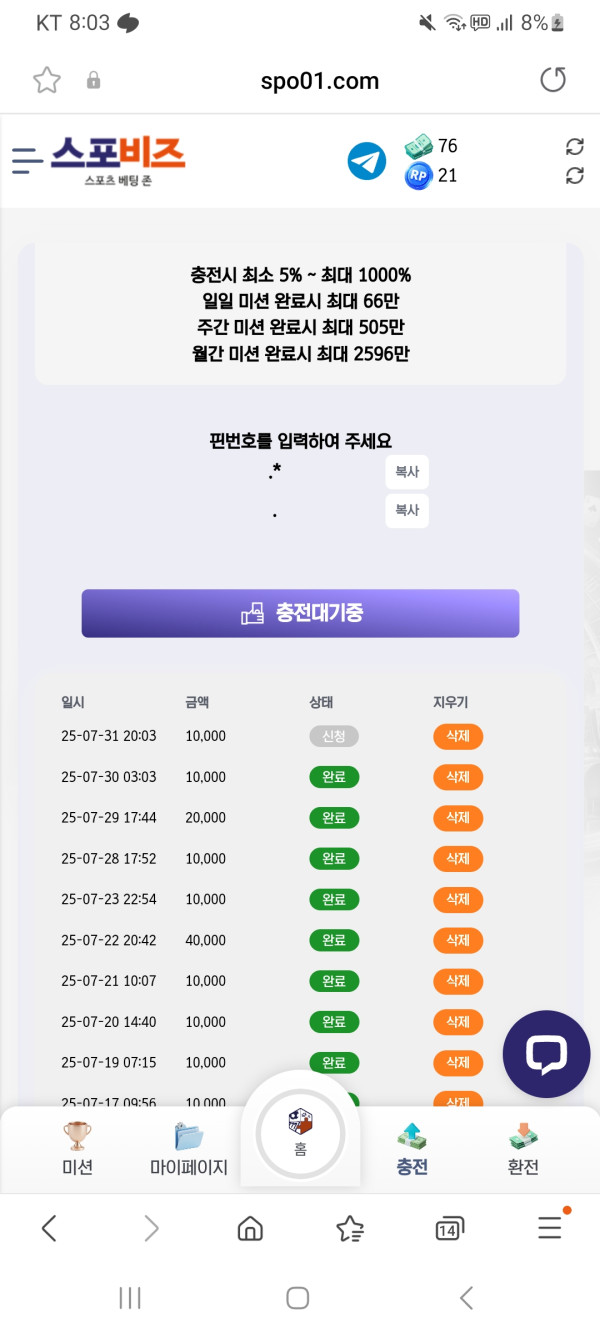Delete the 25-07-20 14:40 charge record
This screenshot has width=600, height=1333.
(x=457, y=1022)
